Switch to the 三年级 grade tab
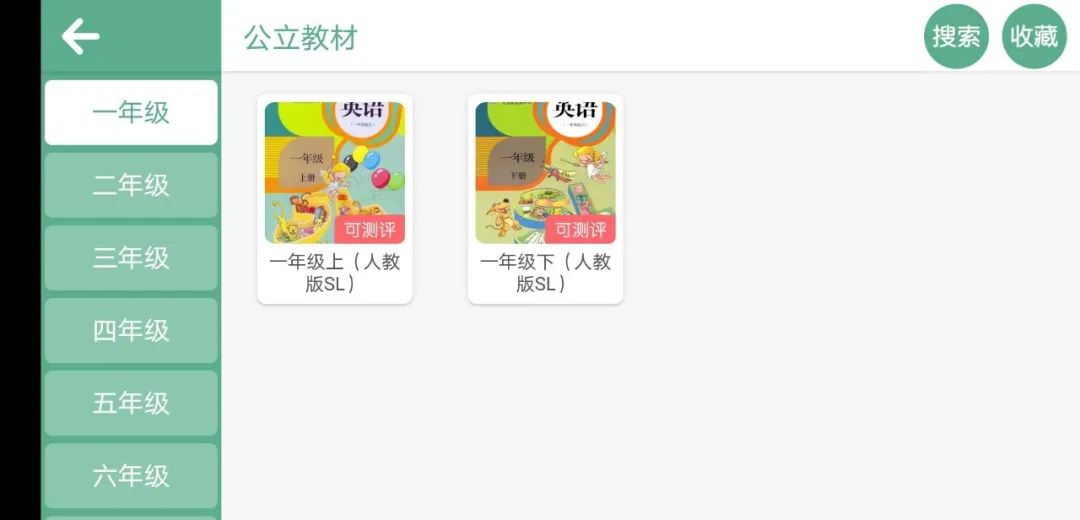This screenshot has width=1080, height=520. tap(131, 258)
